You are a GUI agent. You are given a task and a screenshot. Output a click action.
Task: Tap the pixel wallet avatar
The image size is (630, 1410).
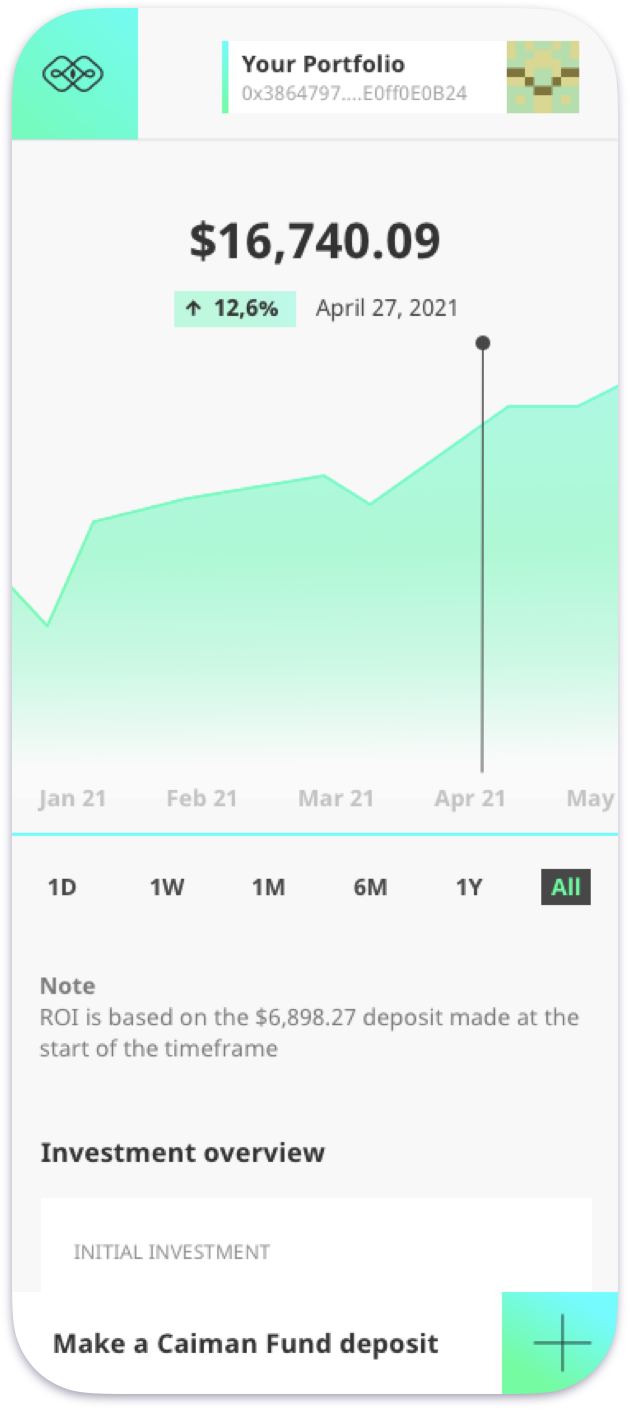tap(543, 77)
